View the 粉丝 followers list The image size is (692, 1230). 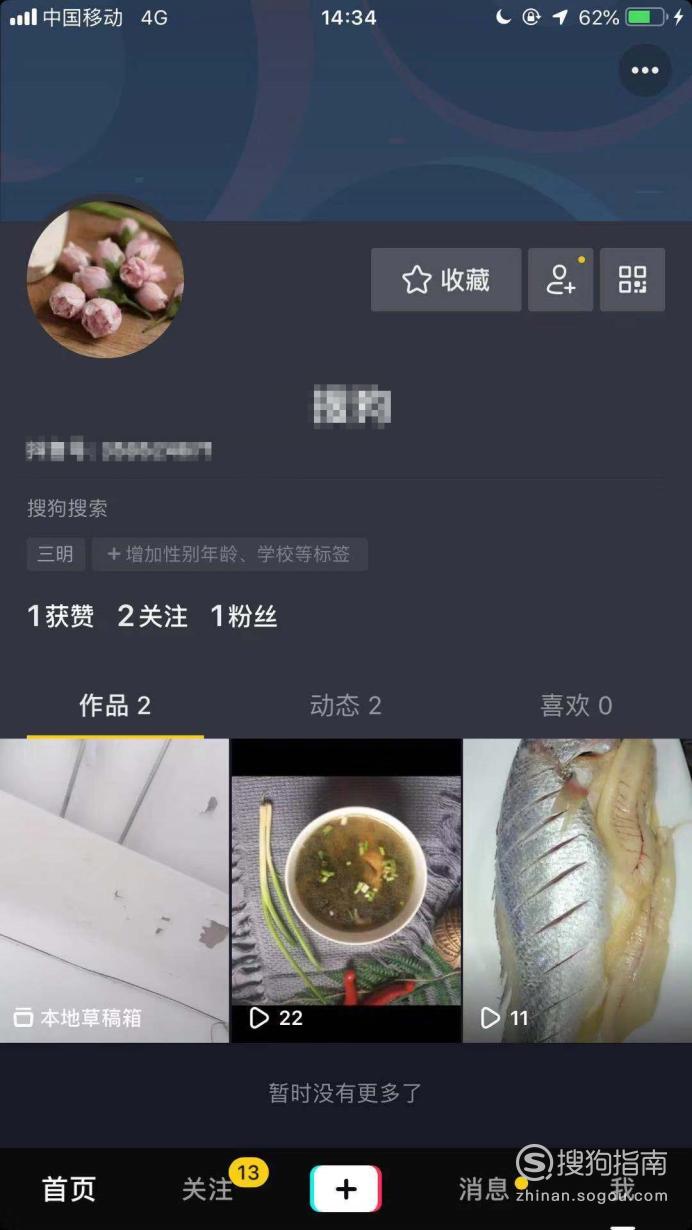click(244, 616)
